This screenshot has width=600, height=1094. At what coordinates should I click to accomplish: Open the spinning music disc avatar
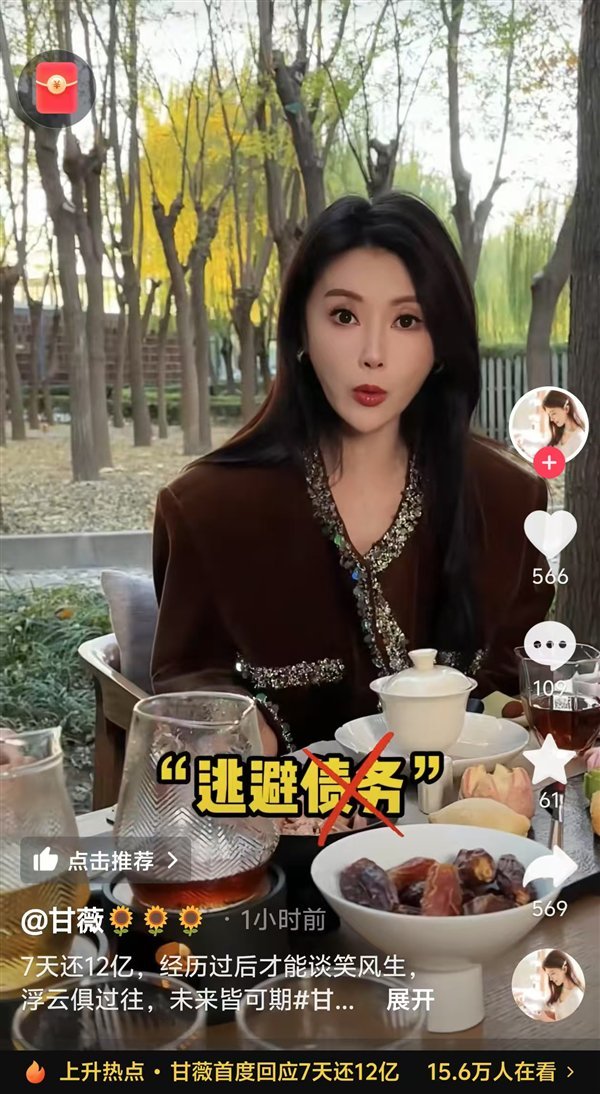coord(548,984)
